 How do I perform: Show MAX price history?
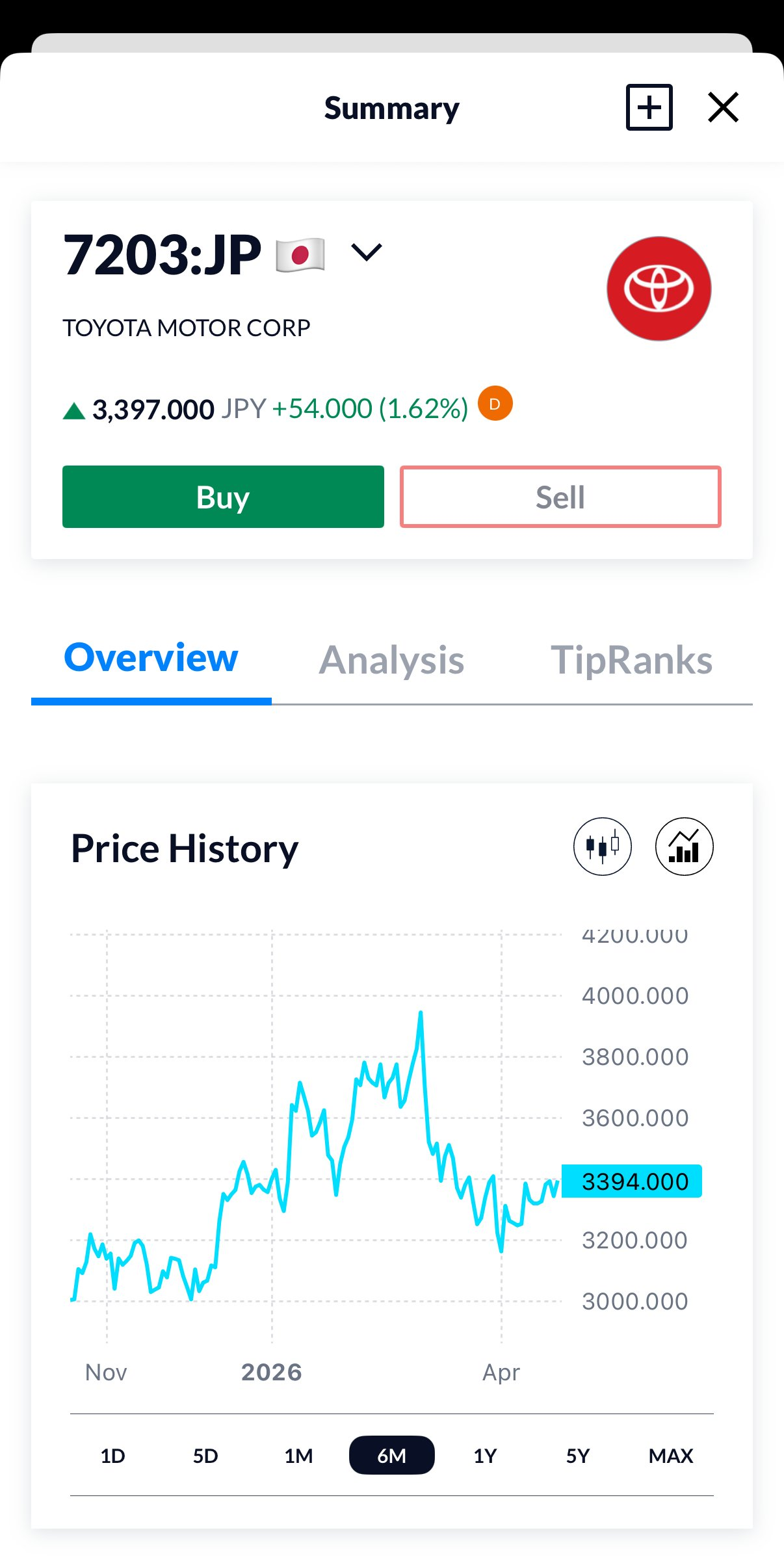pos(671,1456)
